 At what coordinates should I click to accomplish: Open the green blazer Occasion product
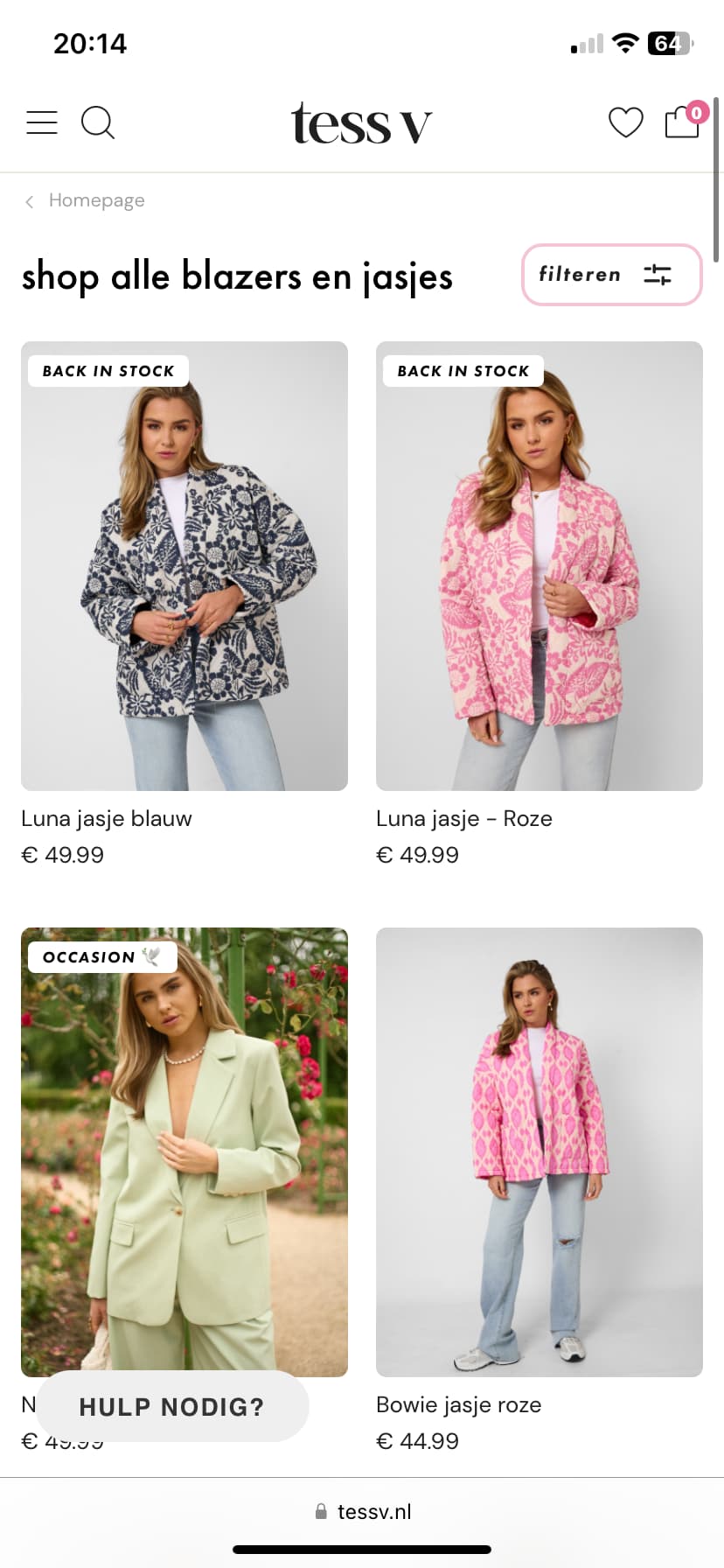pyautogui.click(x=184, y=1151)
